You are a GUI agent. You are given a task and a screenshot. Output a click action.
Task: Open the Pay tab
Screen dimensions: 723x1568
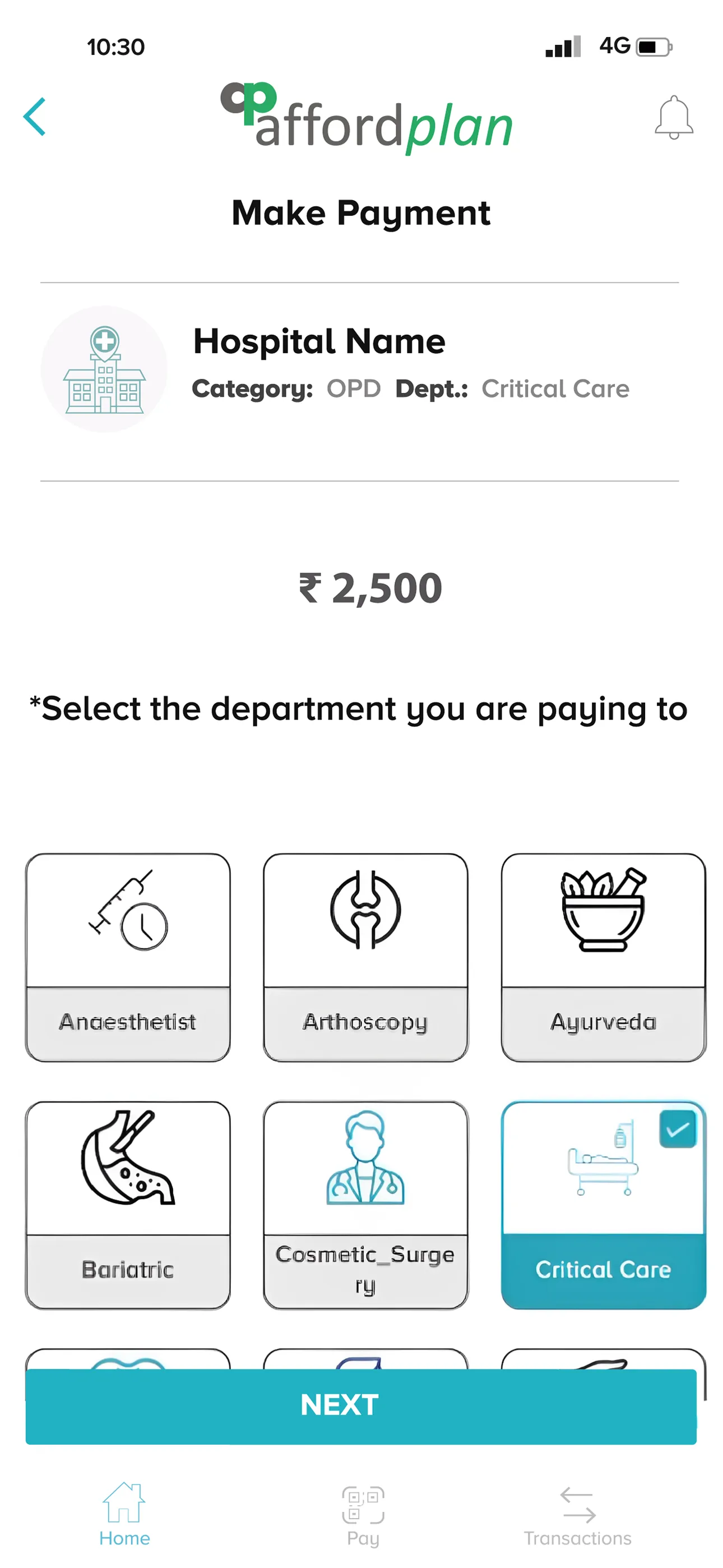[x=363, y=1514]
